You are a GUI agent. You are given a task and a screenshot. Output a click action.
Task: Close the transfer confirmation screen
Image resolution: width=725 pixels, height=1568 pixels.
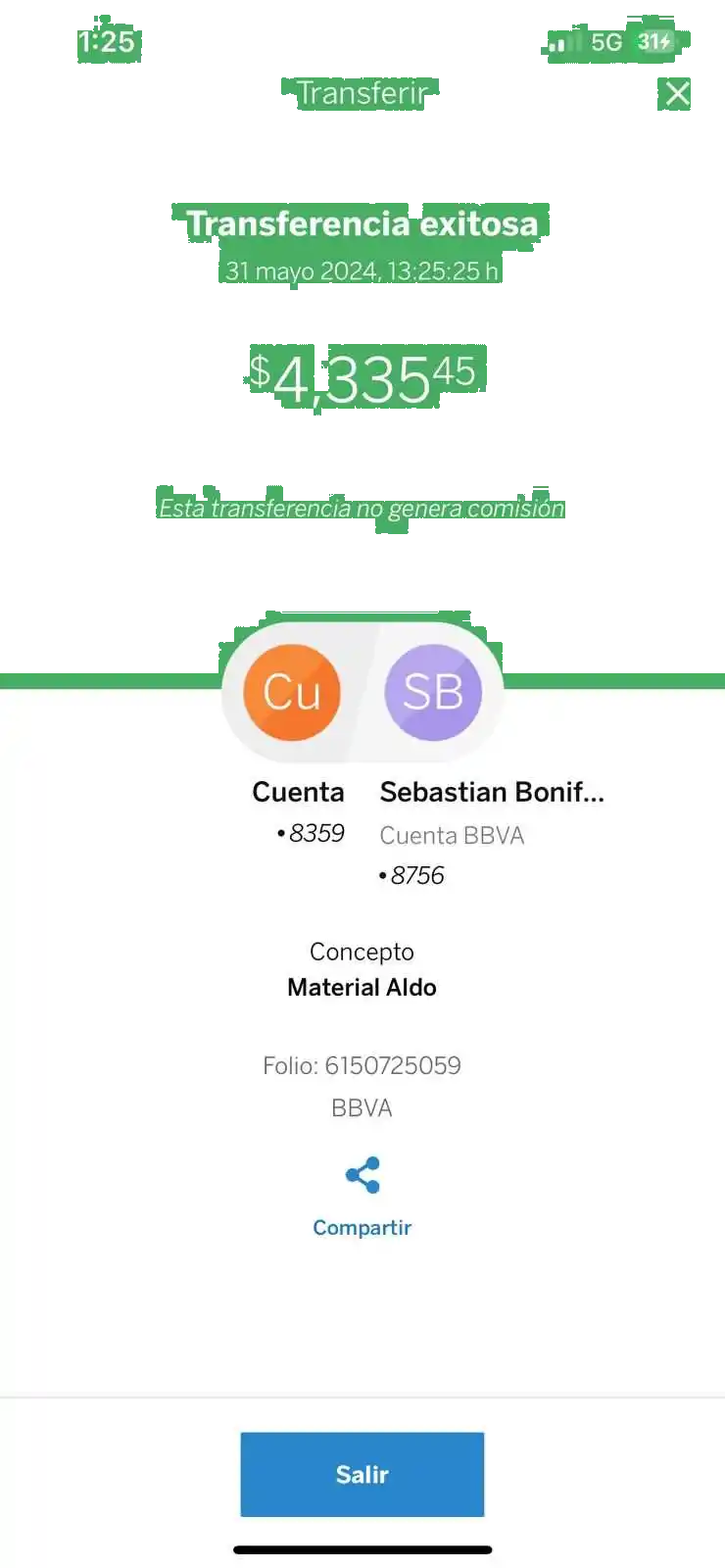click(677, 94)
